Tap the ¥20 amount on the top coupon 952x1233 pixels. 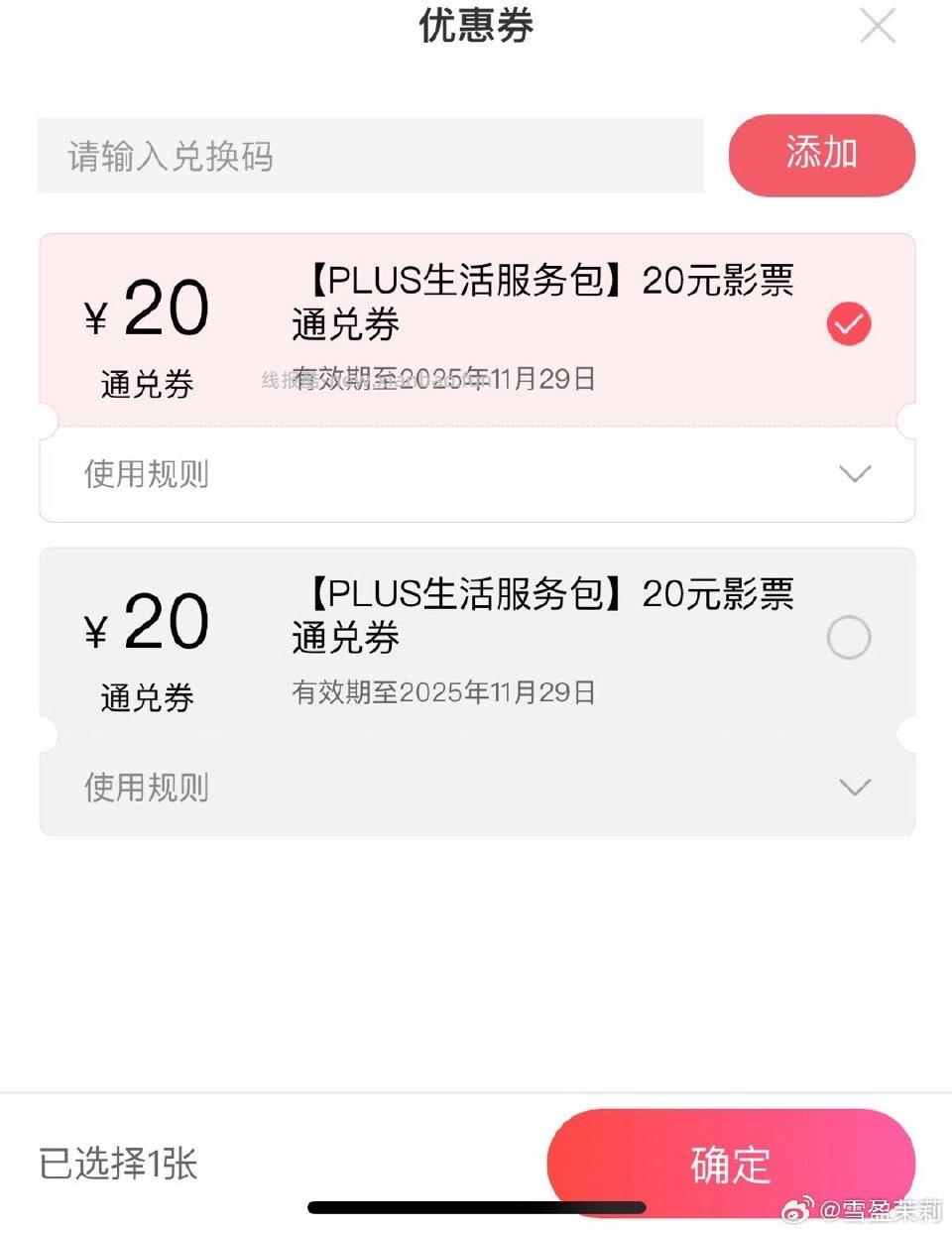(x=149, y=308)
